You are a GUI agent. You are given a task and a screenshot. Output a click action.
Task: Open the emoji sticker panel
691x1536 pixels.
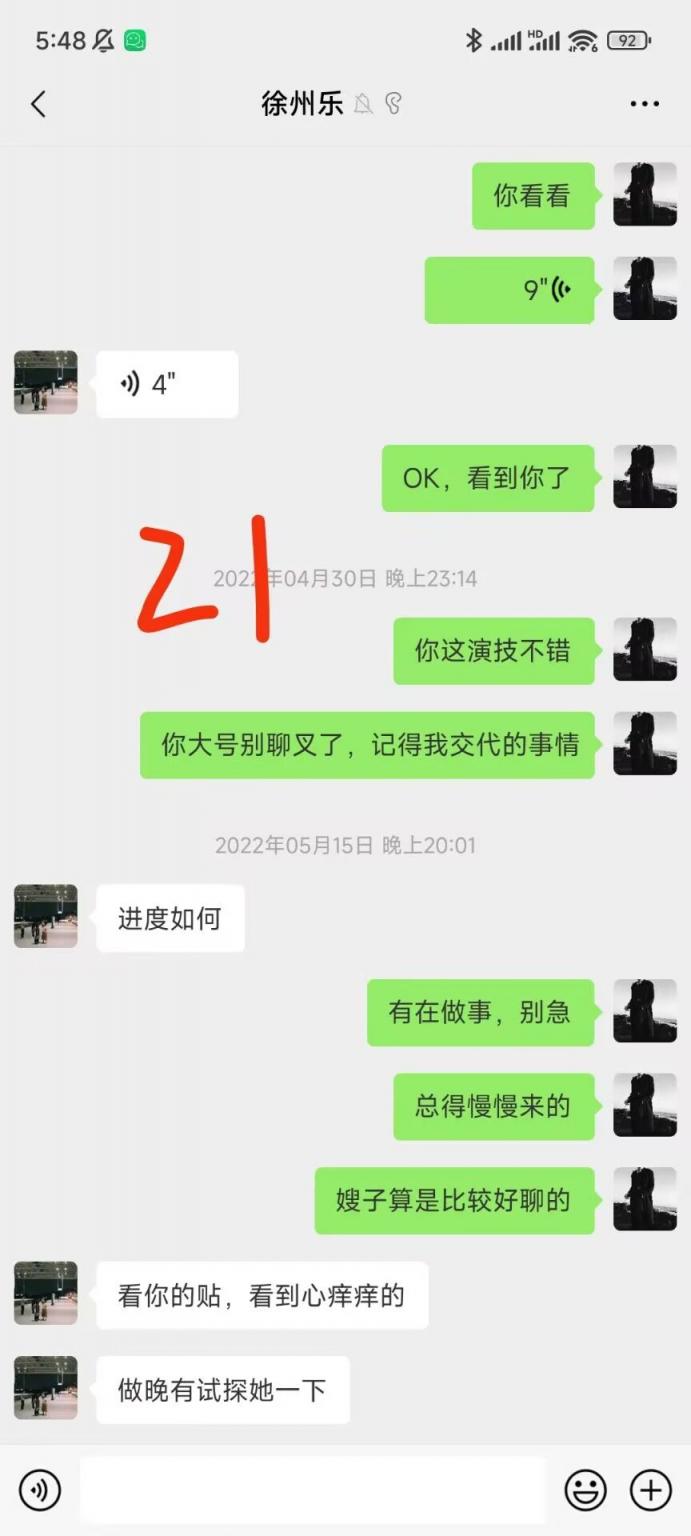(585, 1490)
